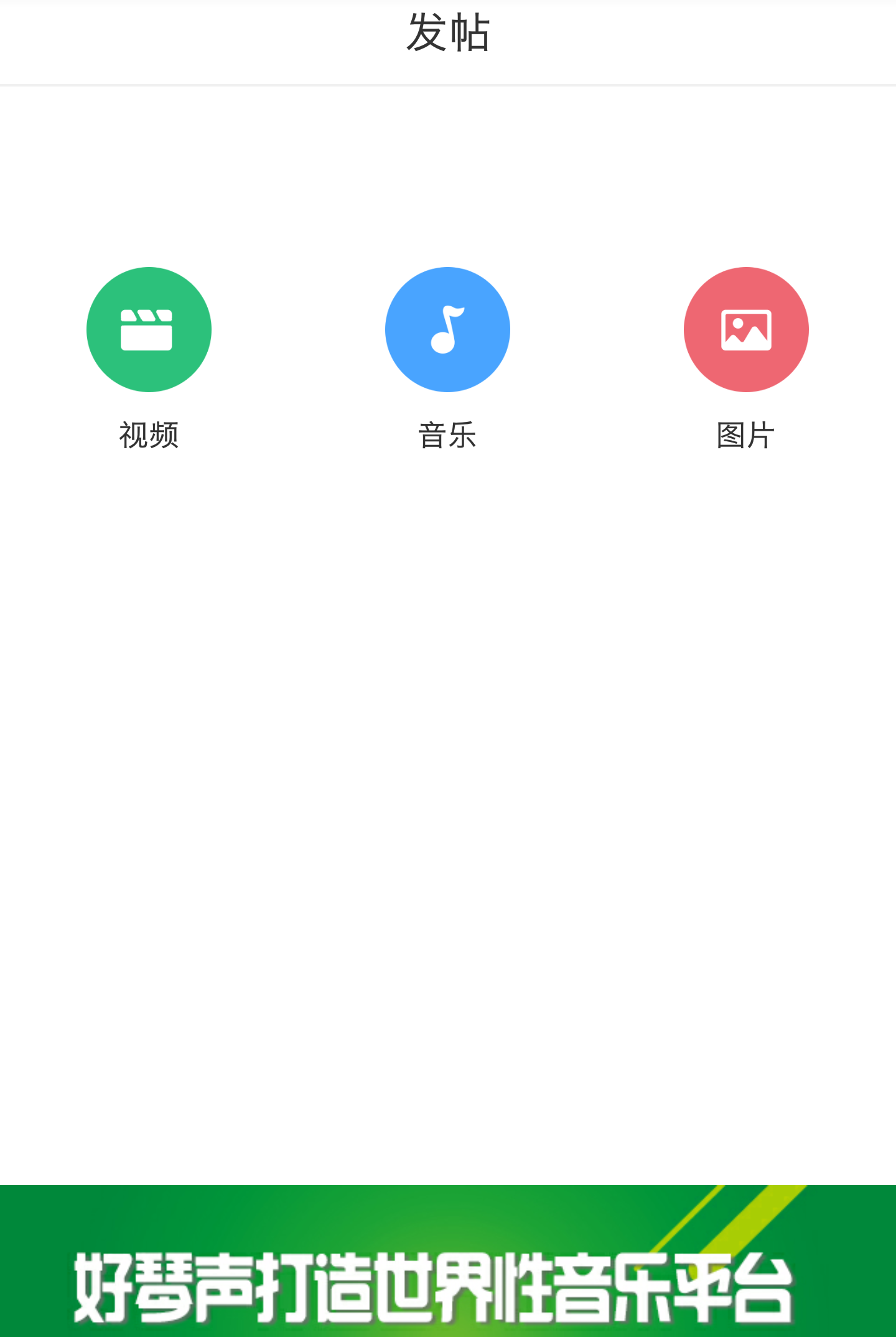The width and height of the screenshot is (896, 1337).
Task: Open the 好琴声 music platform banner
Action: click(x=448, y=1262)
